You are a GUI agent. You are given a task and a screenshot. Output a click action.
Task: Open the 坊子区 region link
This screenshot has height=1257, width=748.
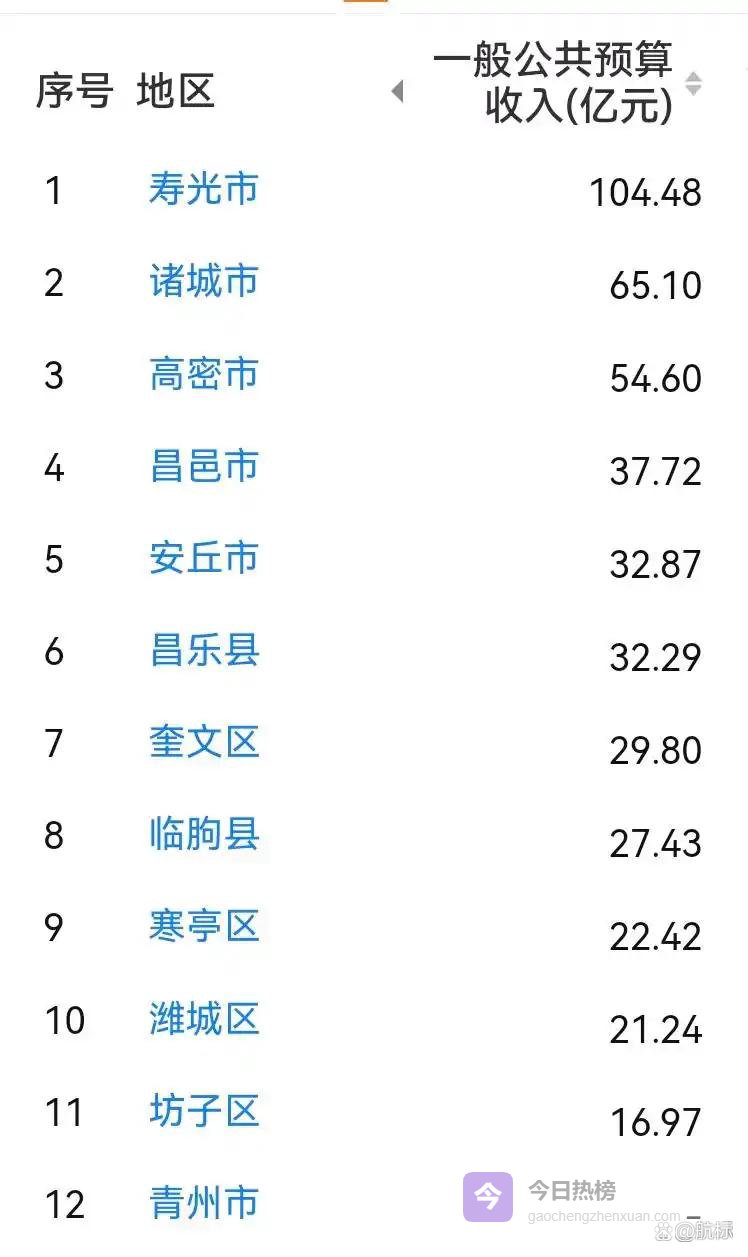point(204,1112)
